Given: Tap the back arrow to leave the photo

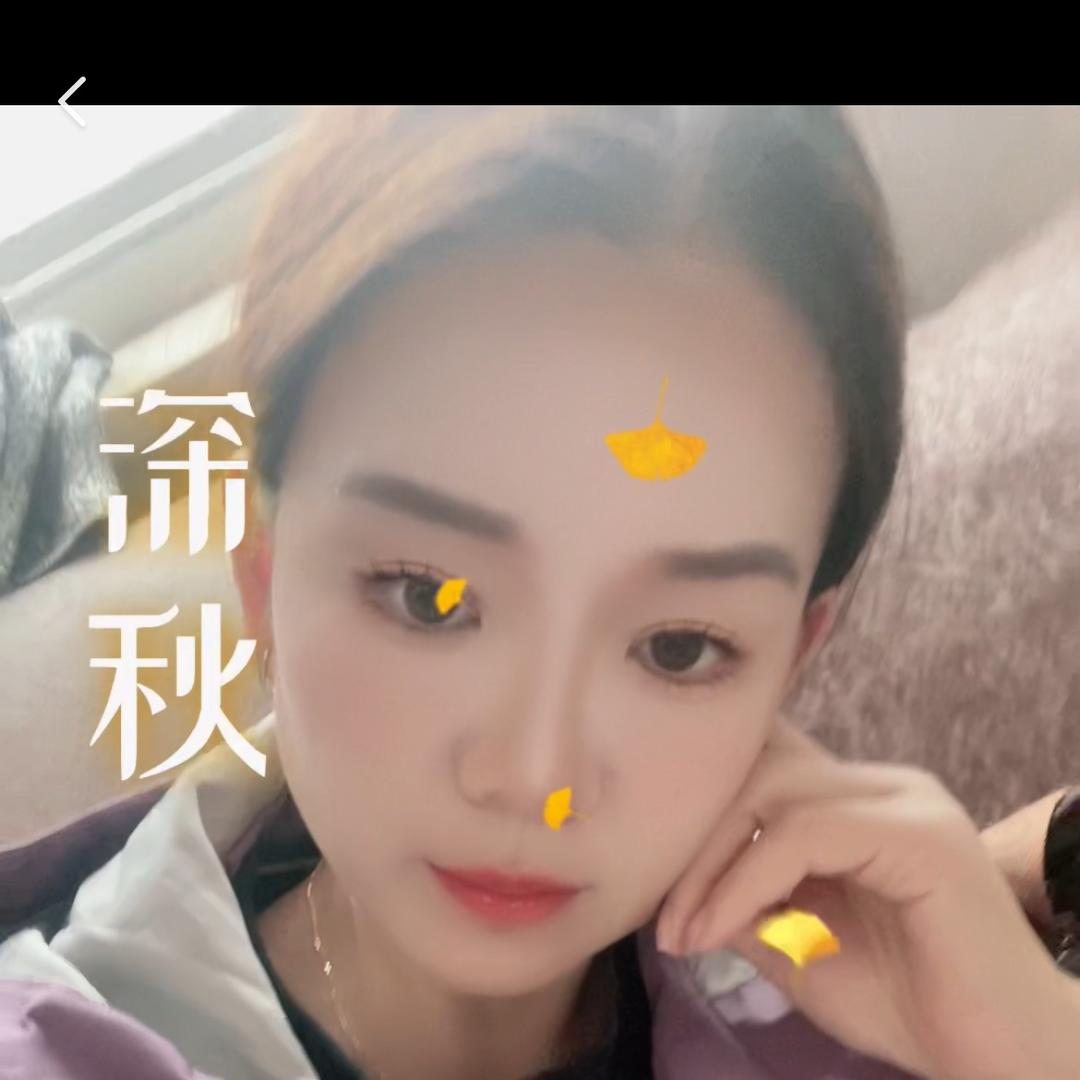Looking at the screenshot, I should (x=72, y=102).
